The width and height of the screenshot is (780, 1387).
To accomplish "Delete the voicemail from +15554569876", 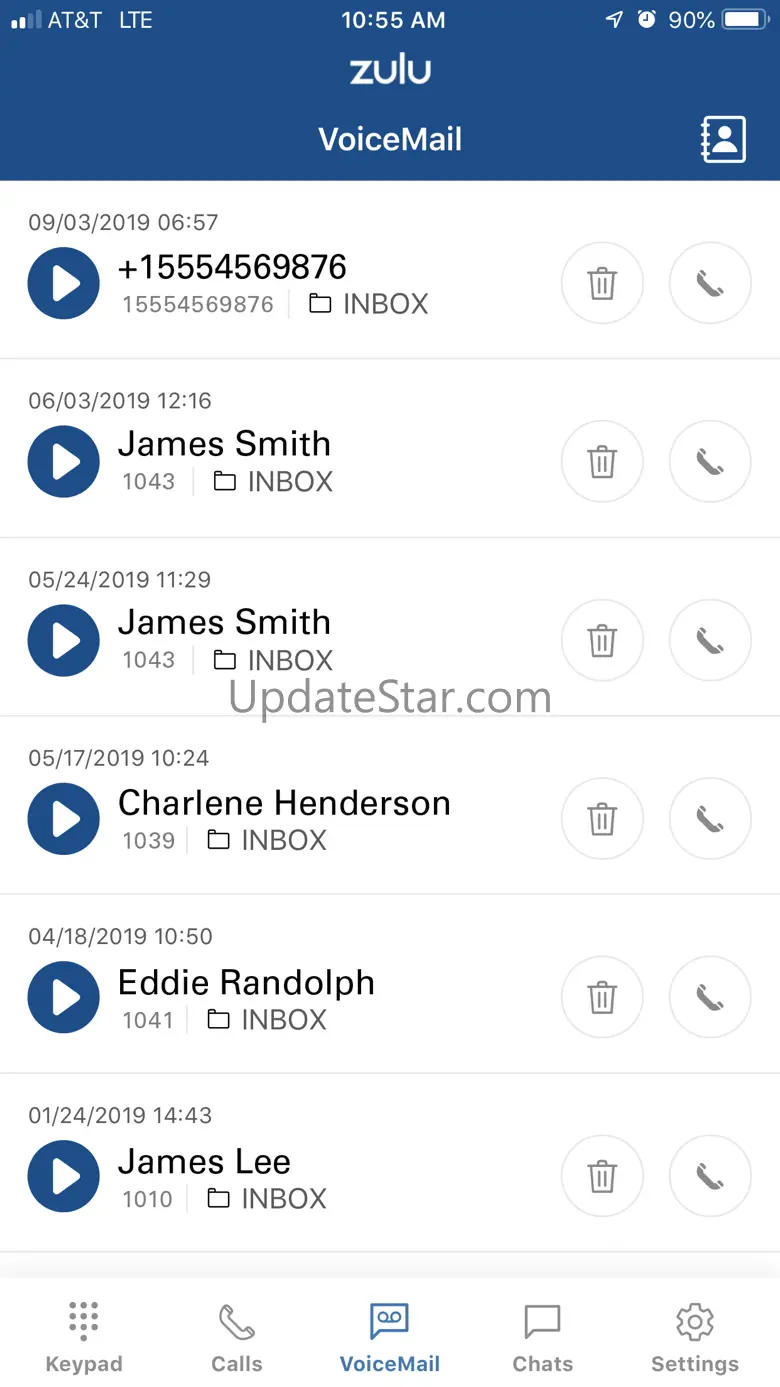I will pyautogui.click(x=602, y=284).
